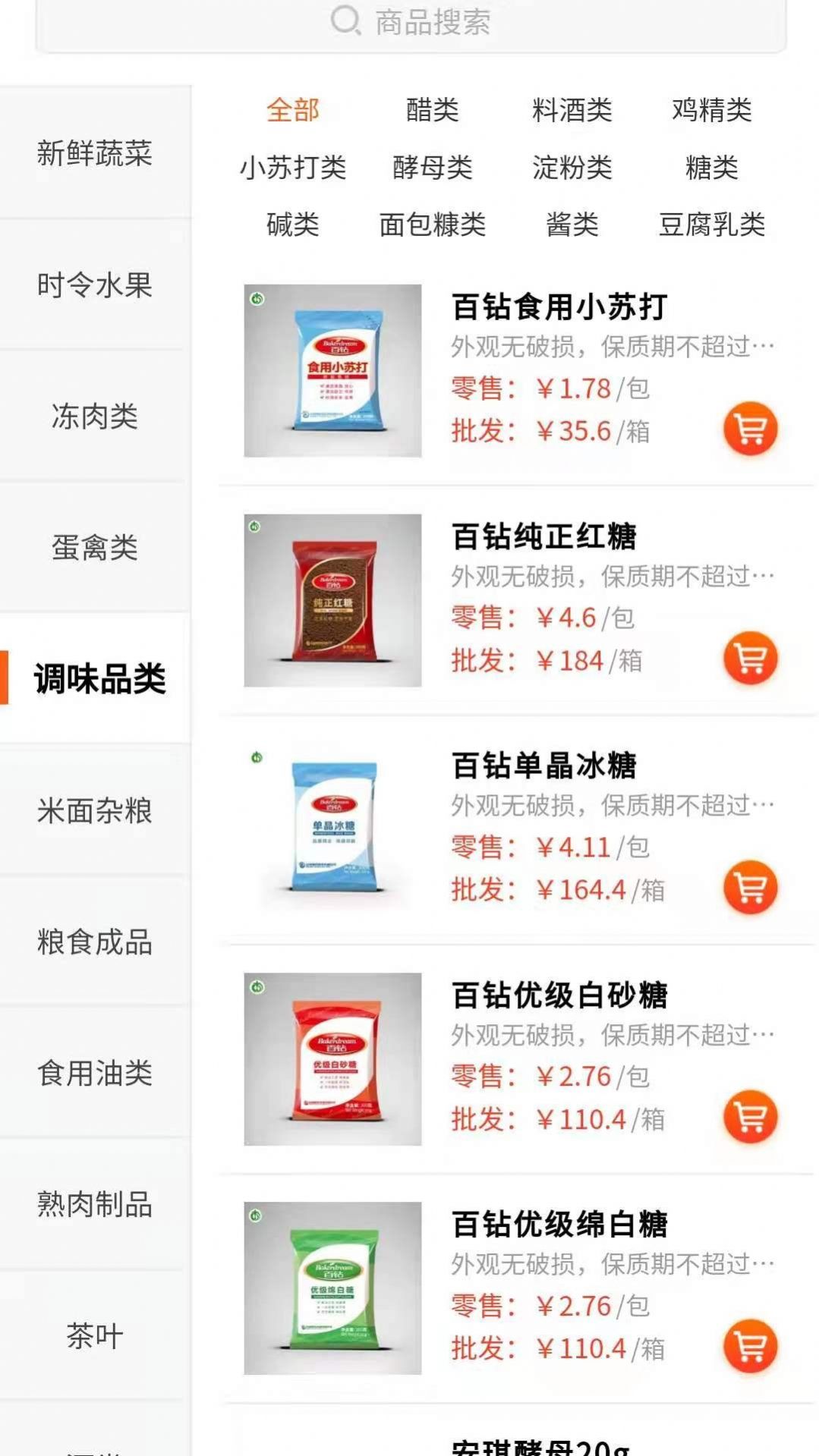The width and height of the screenshot is (819, 1456).
Task: Open the 百钻纯正红糖 product image
Action: (x=332, y=601)
